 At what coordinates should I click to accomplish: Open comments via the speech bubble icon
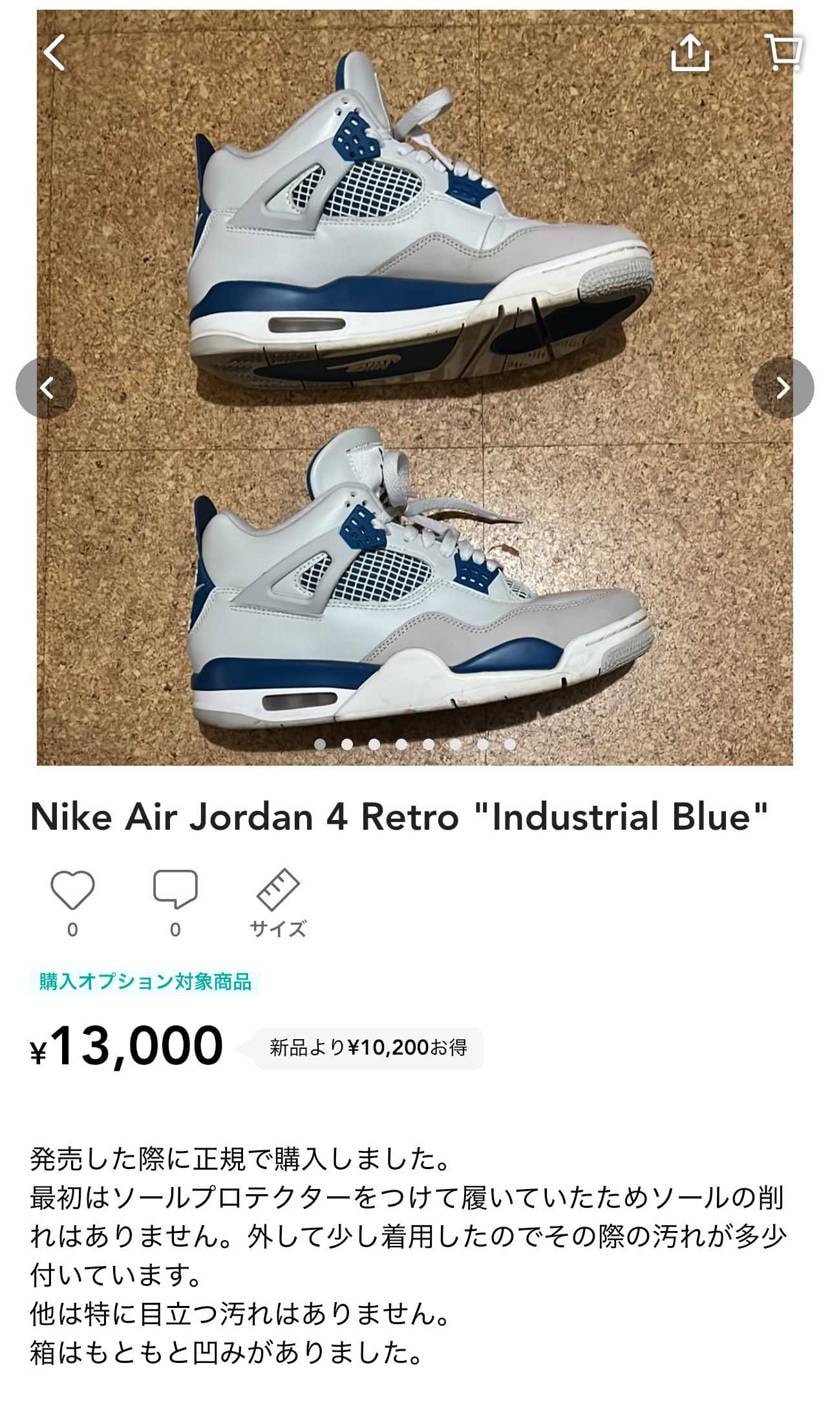(x=175, y=889)
